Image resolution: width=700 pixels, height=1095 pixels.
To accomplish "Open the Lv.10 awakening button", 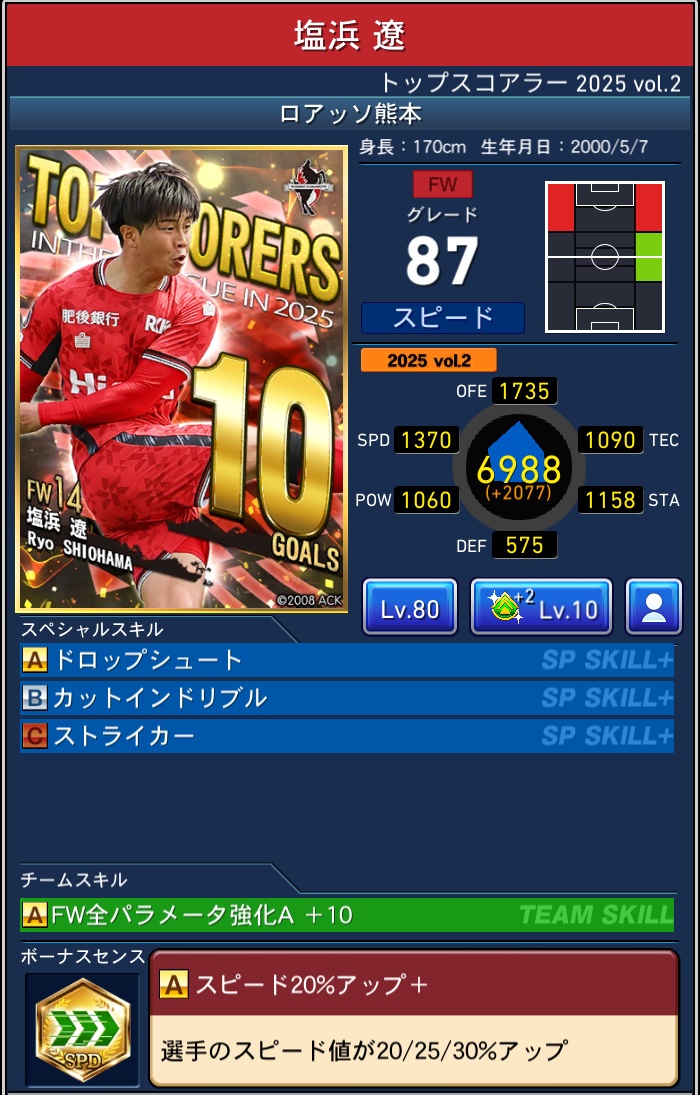I will [x=541, y=607].
